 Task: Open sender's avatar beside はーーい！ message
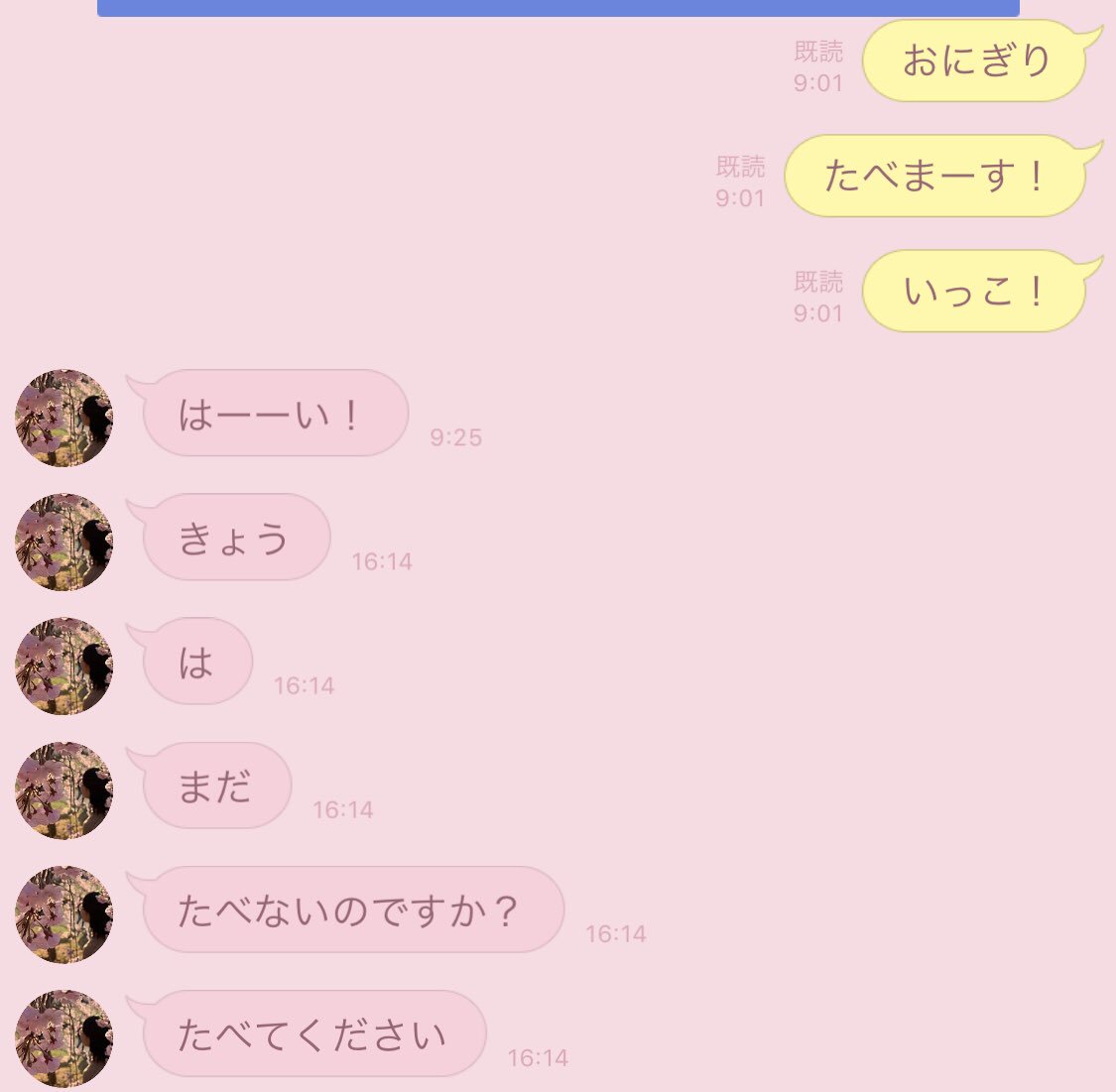(x=64, y=418)
